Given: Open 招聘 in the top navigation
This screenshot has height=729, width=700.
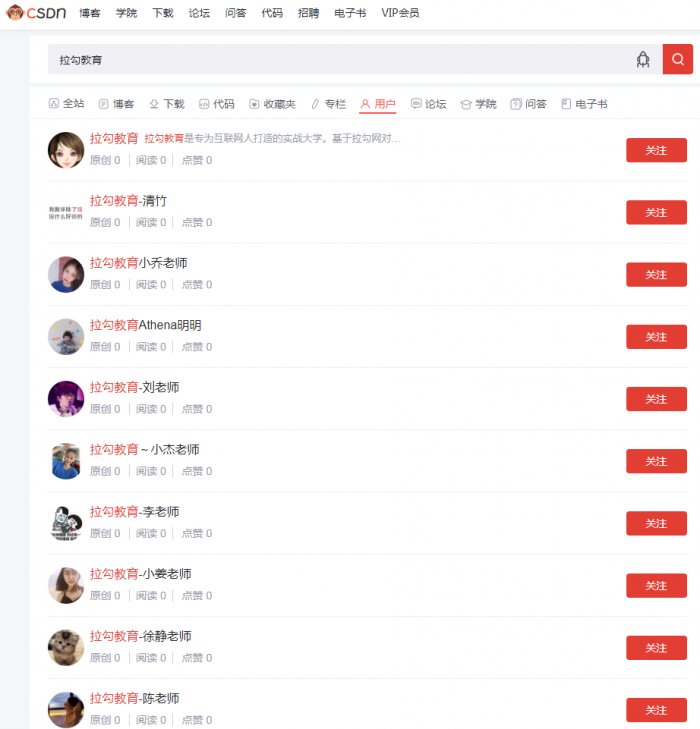Looking at the screenshot, I should 308,13.
